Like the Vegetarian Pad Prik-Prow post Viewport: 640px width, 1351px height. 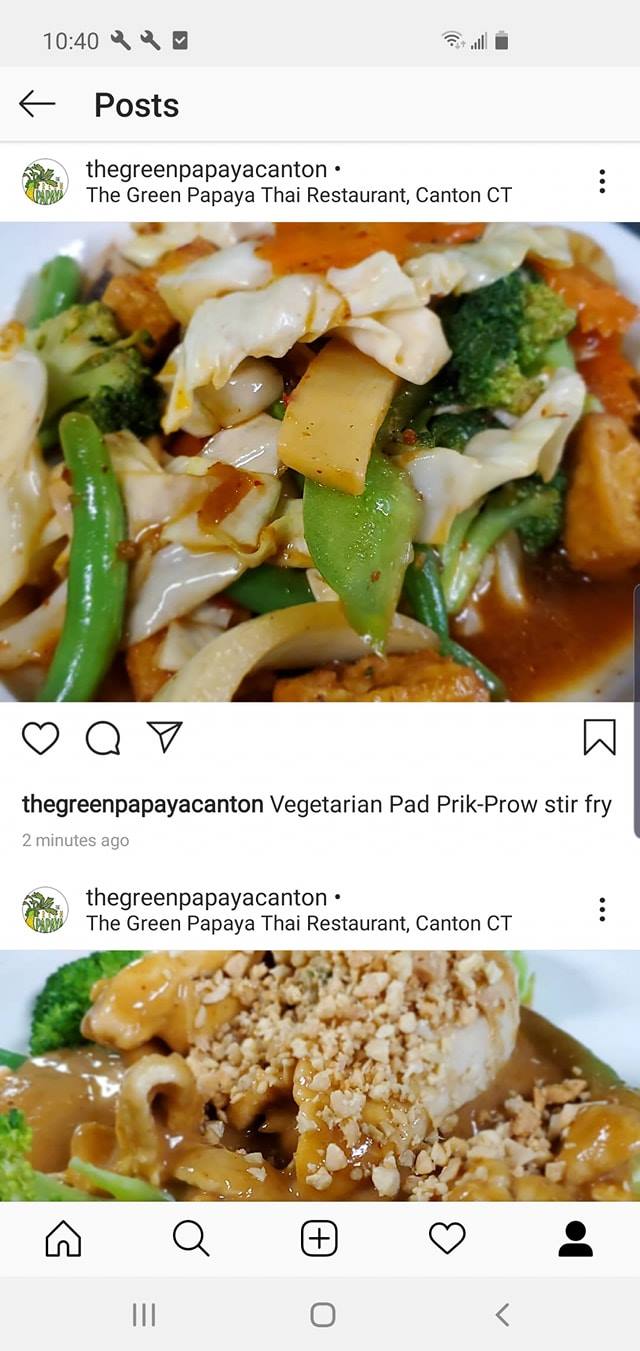[x=41, y=738]
